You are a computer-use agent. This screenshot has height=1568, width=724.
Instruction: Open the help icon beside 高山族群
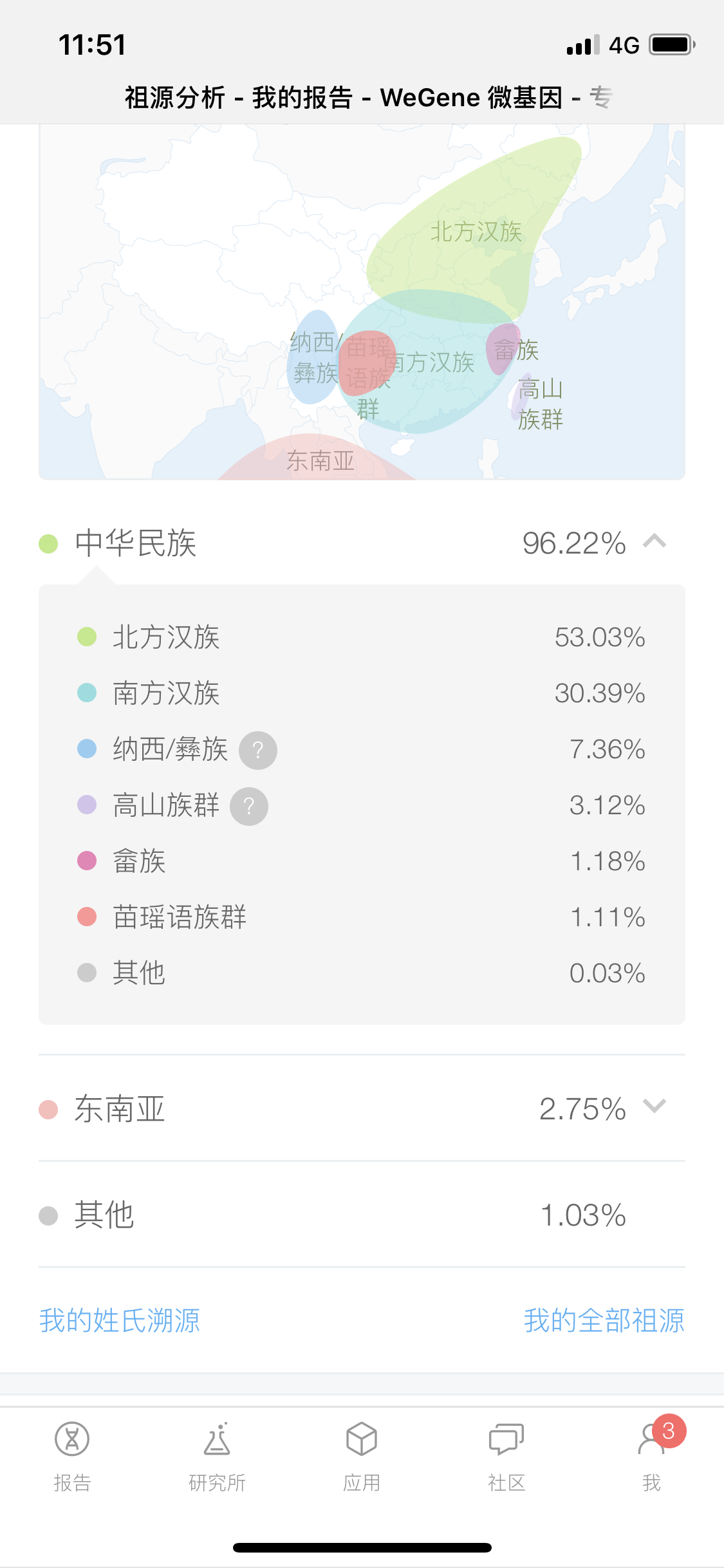tap(249, 806)
